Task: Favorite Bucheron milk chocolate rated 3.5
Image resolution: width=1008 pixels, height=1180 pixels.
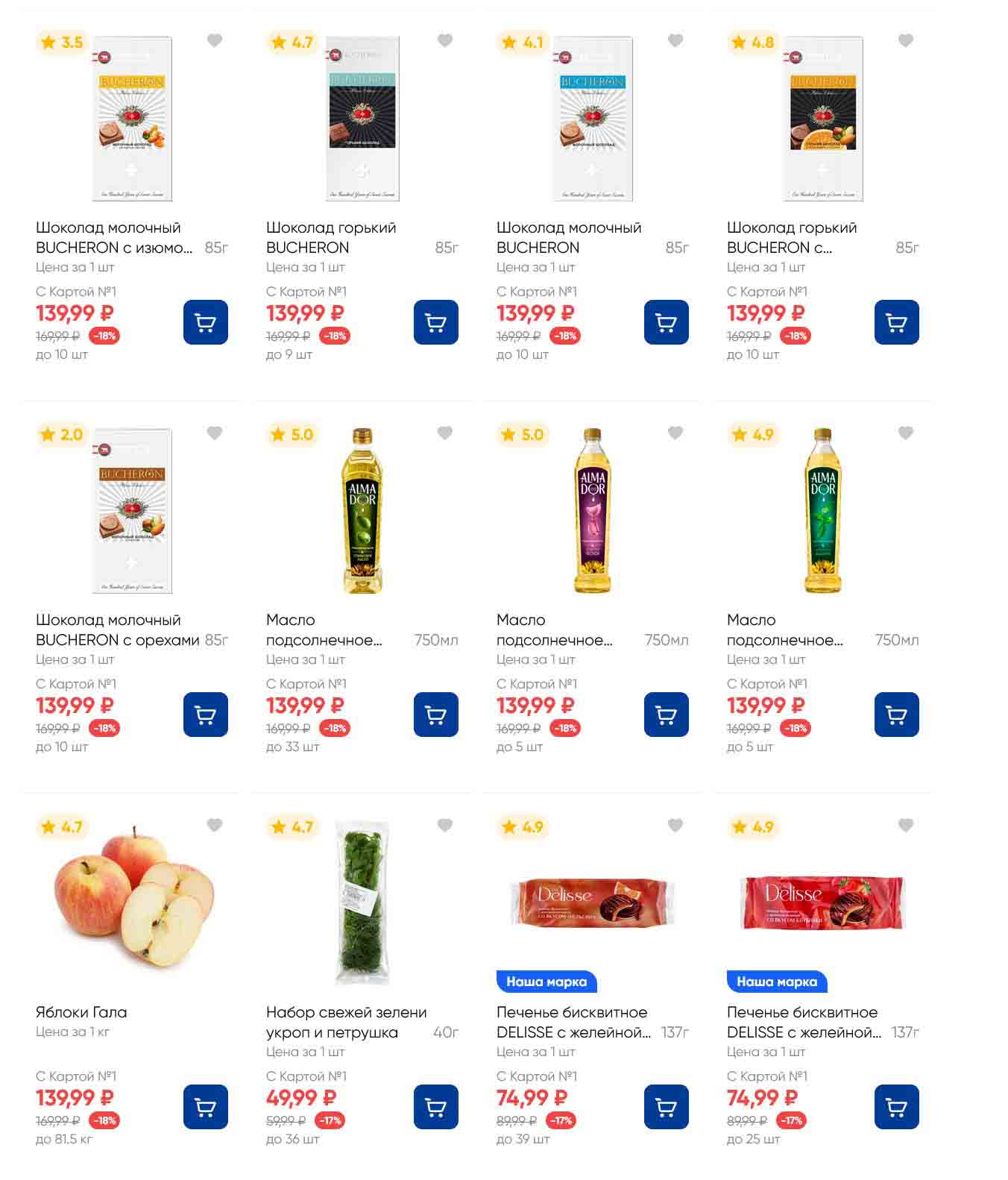Action: [214, 41]
